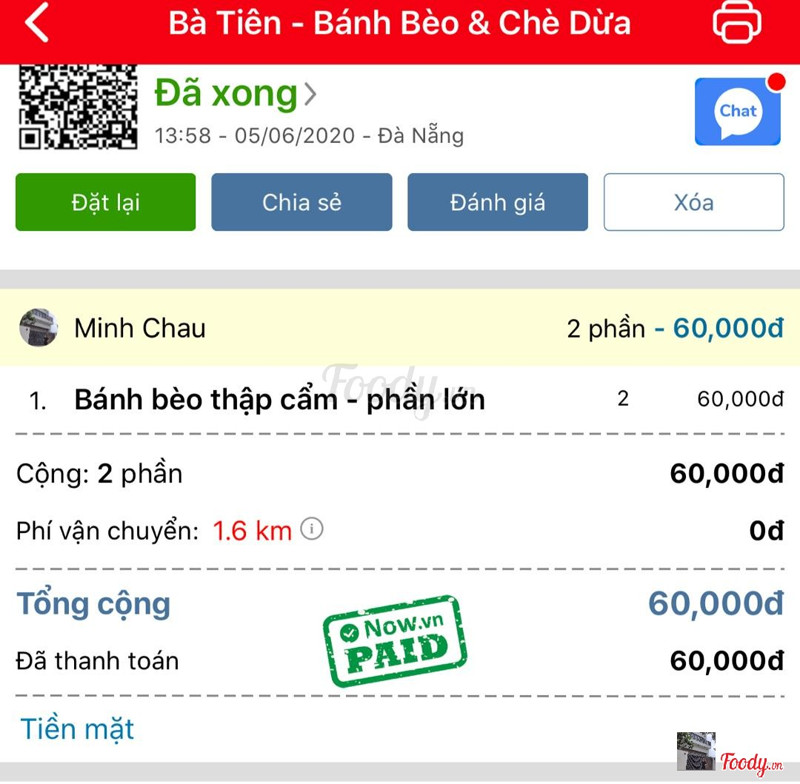This screenshot has width=800, height=784.
Task: Delete the order with Xóa
Action: 693,202
